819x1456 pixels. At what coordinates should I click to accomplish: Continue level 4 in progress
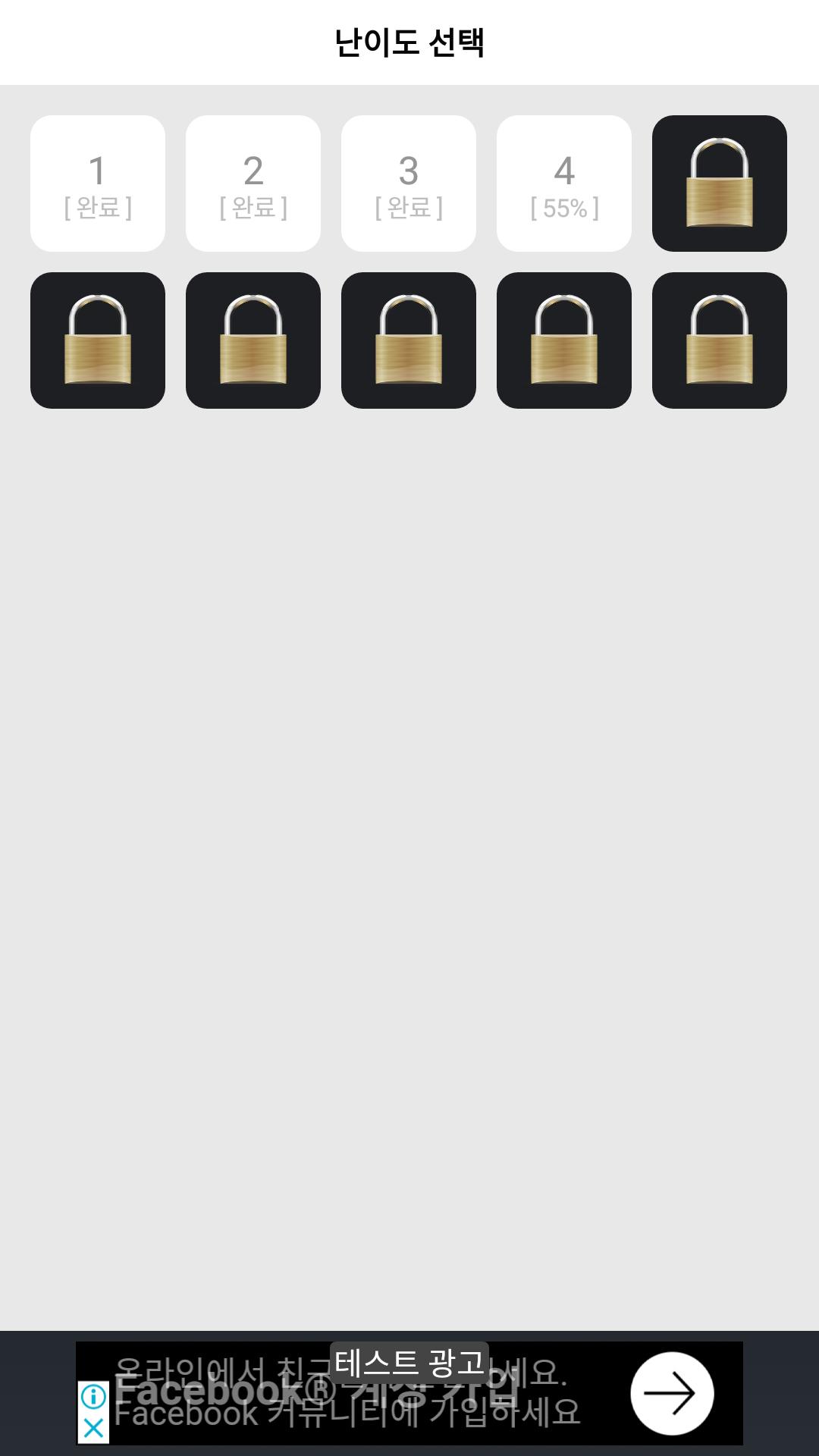[x=566, y=182]
